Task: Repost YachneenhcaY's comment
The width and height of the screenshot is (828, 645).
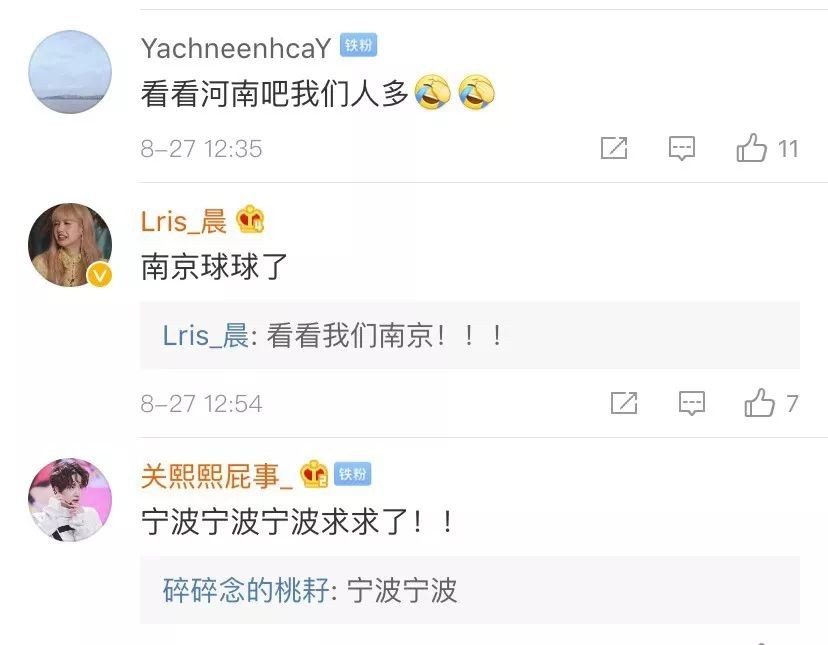Action: click(x=614, y=149)
